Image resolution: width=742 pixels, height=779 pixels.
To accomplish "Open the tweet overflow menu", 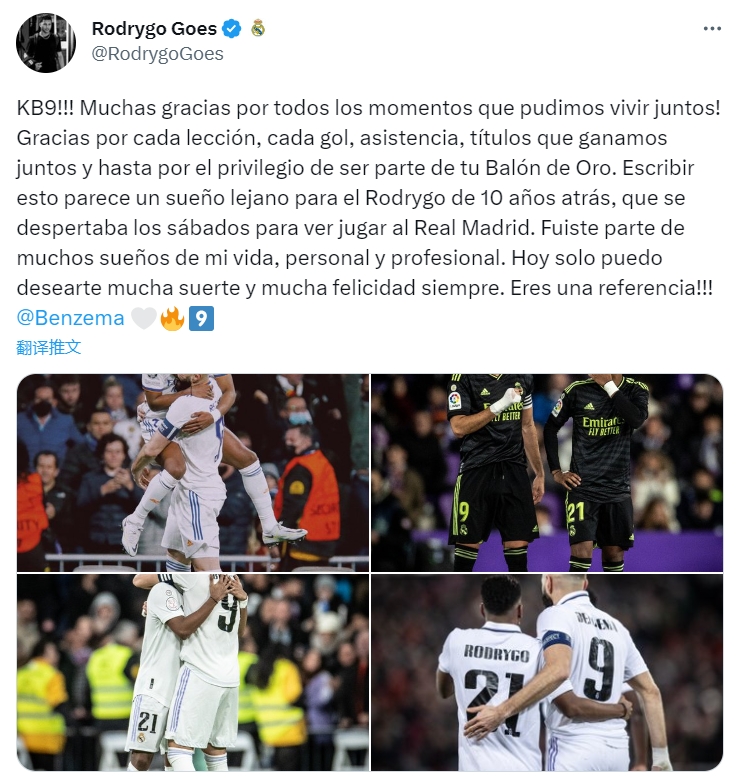I will (x=712, y=29).
